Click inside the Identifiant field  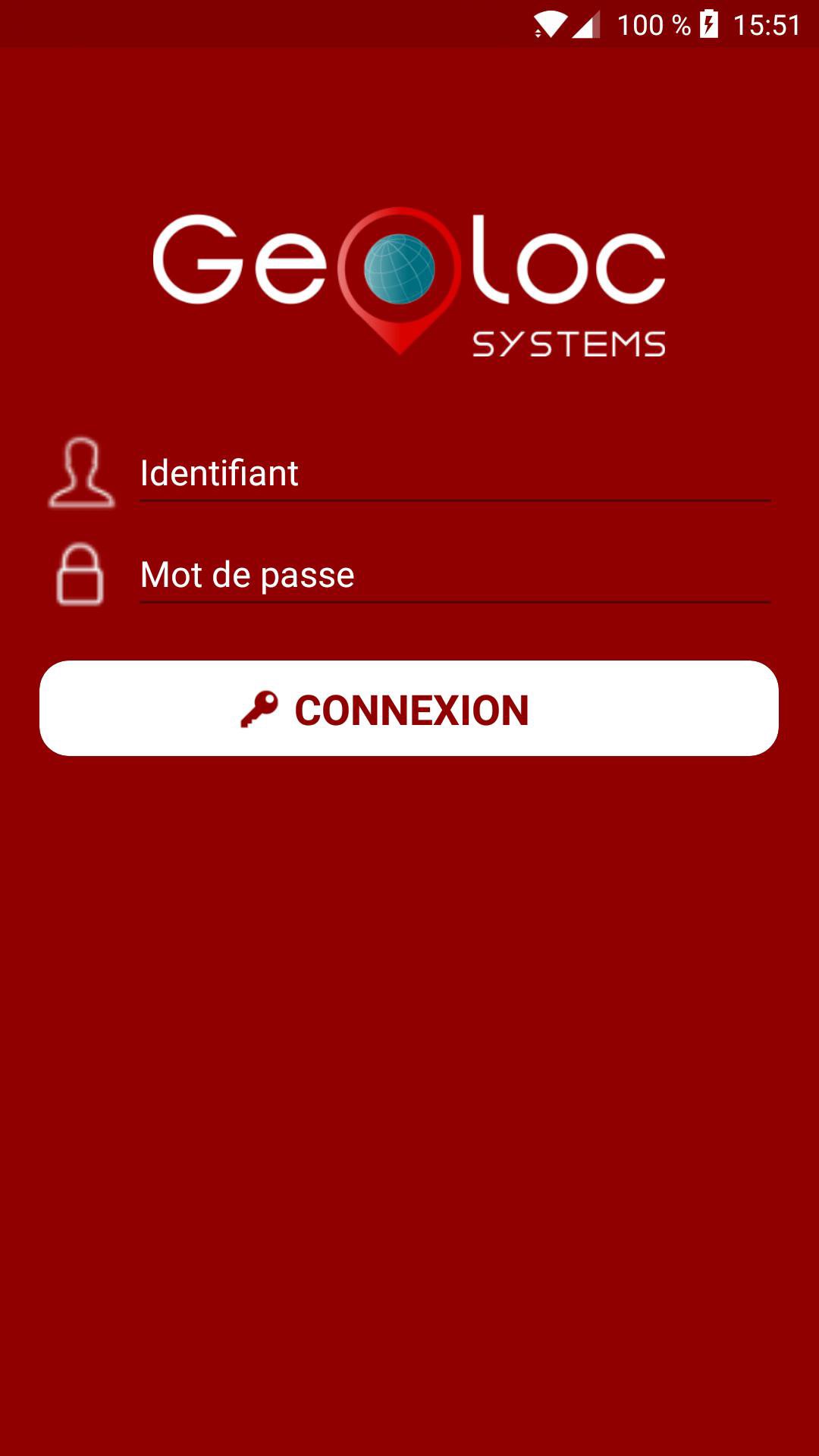[455, 472]
